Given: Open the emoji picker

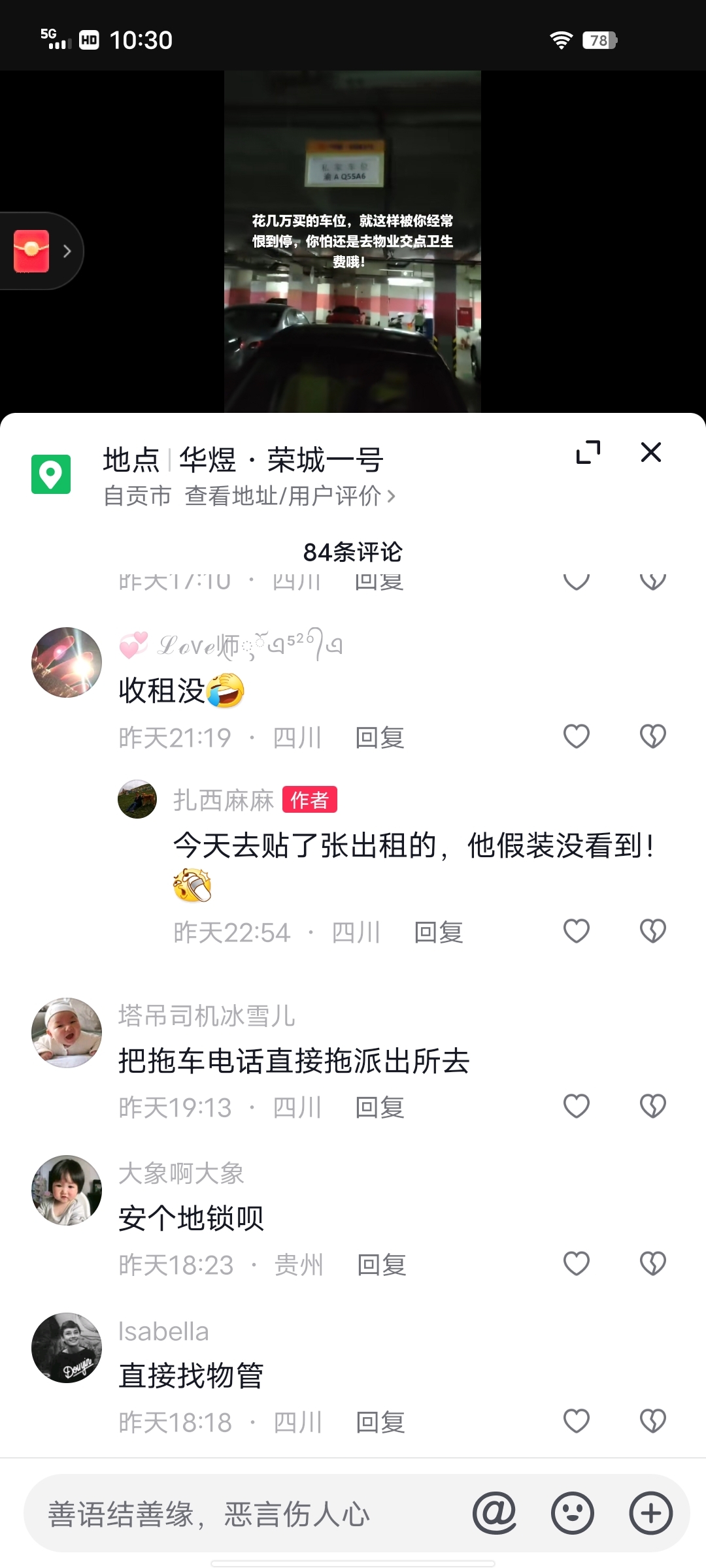Looking at the screenshot, I should point(572,1513).
